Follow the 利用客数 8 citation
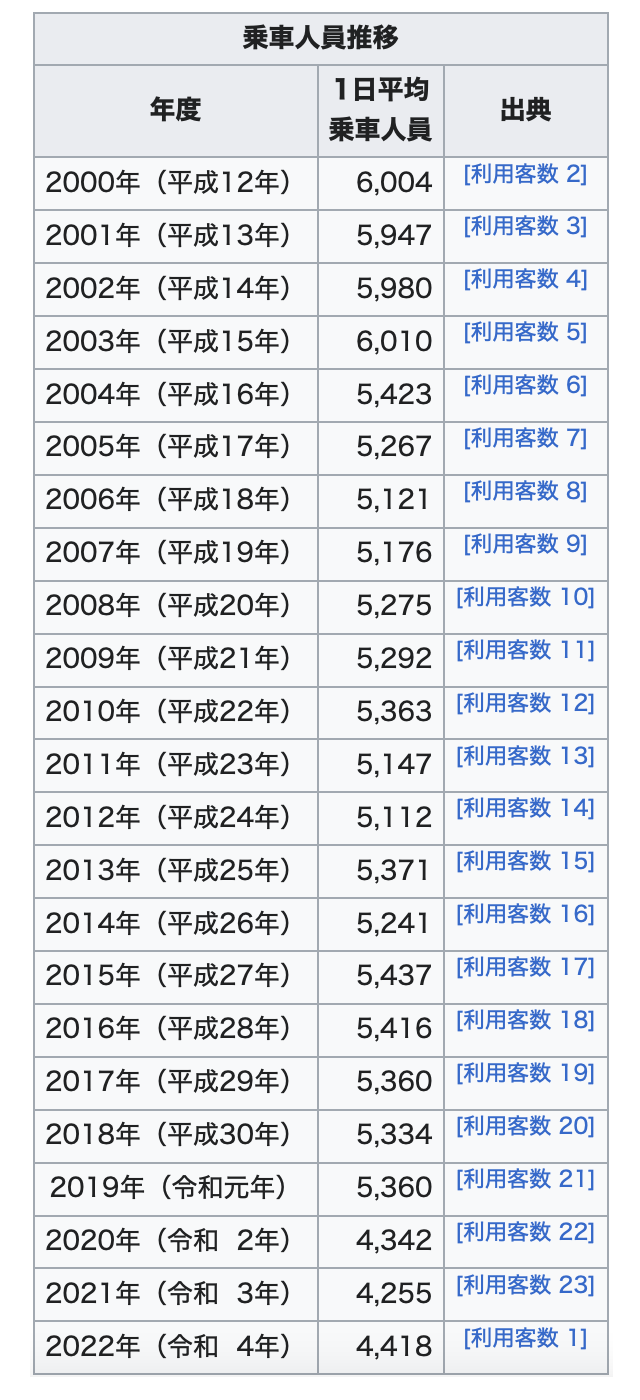 tap(525, 491)
